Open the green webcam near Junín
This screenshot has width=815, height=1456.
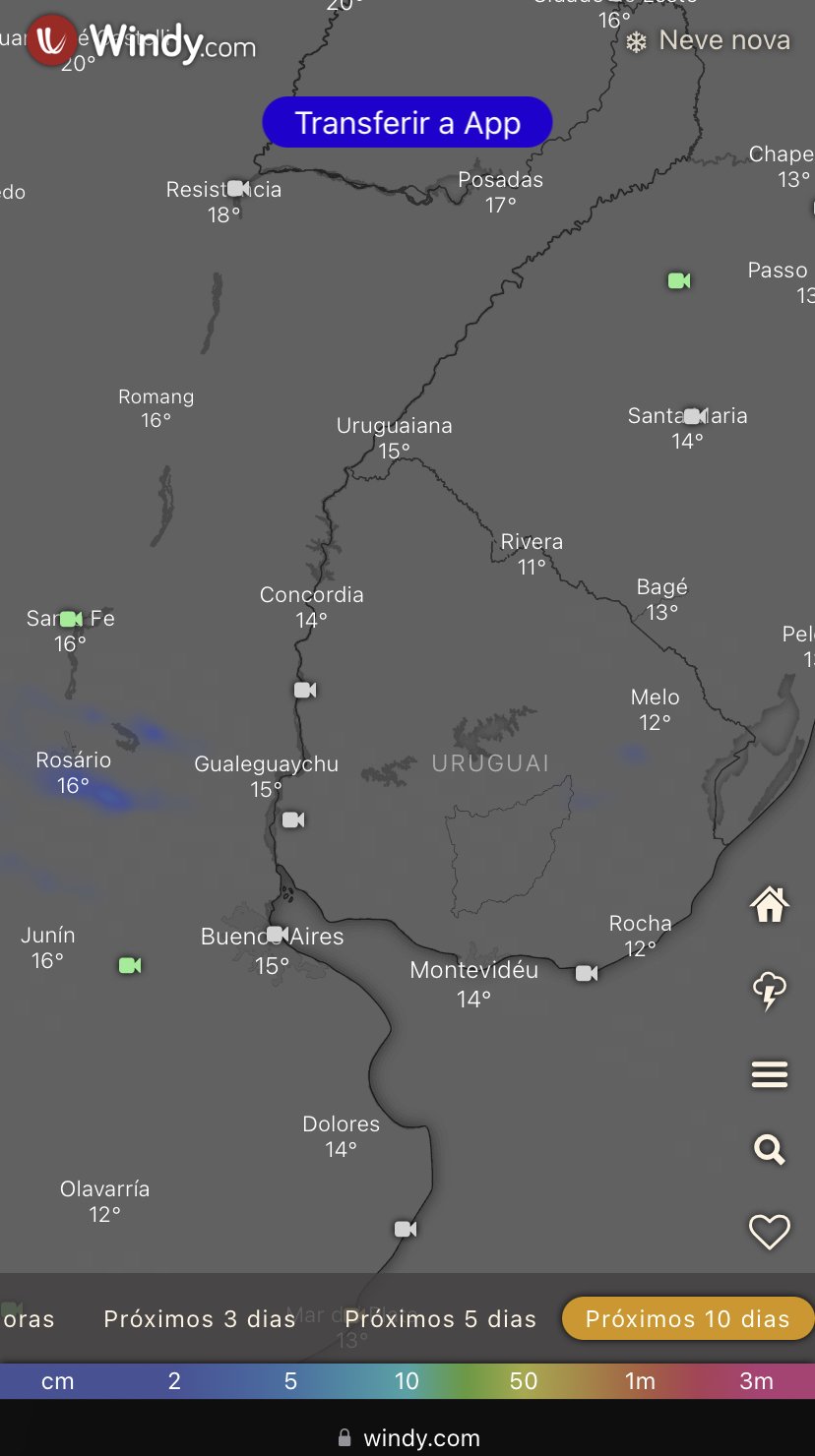click(x=130, y=965)
